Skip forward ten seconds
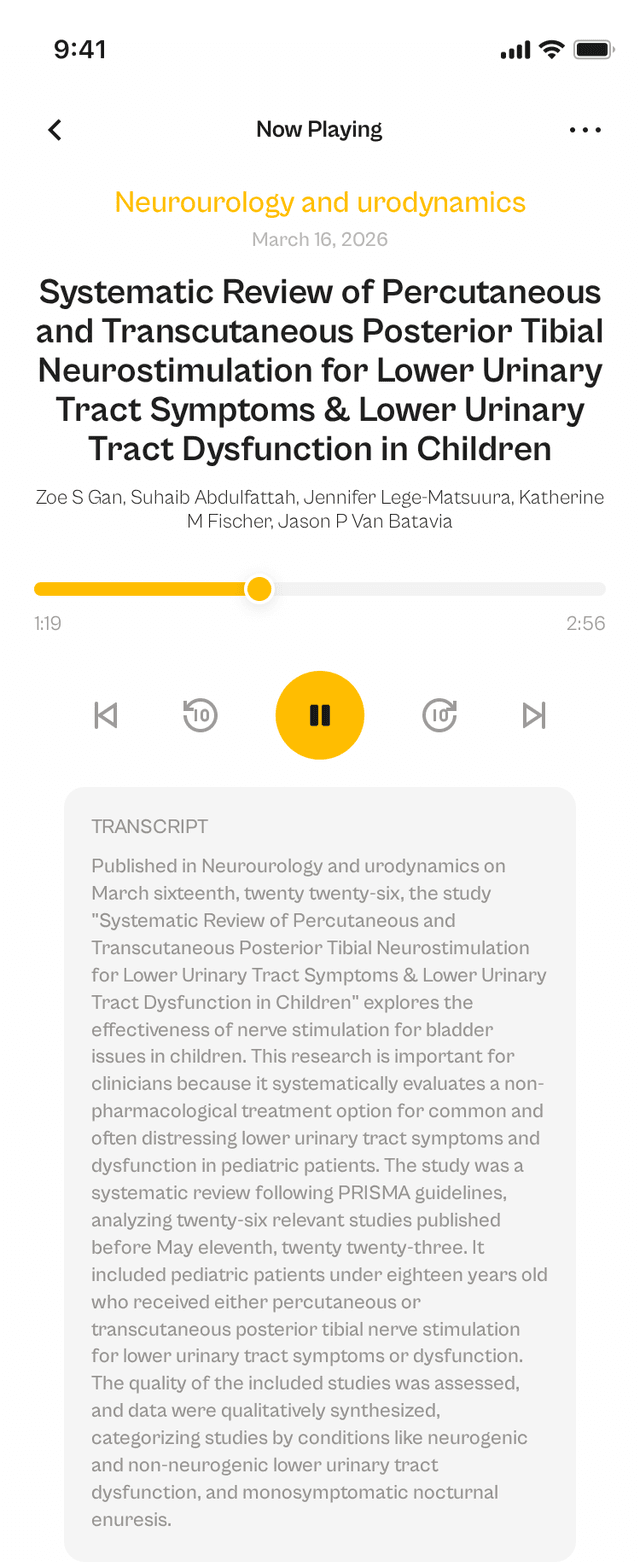640x1562 pixels. click(439, 715)
